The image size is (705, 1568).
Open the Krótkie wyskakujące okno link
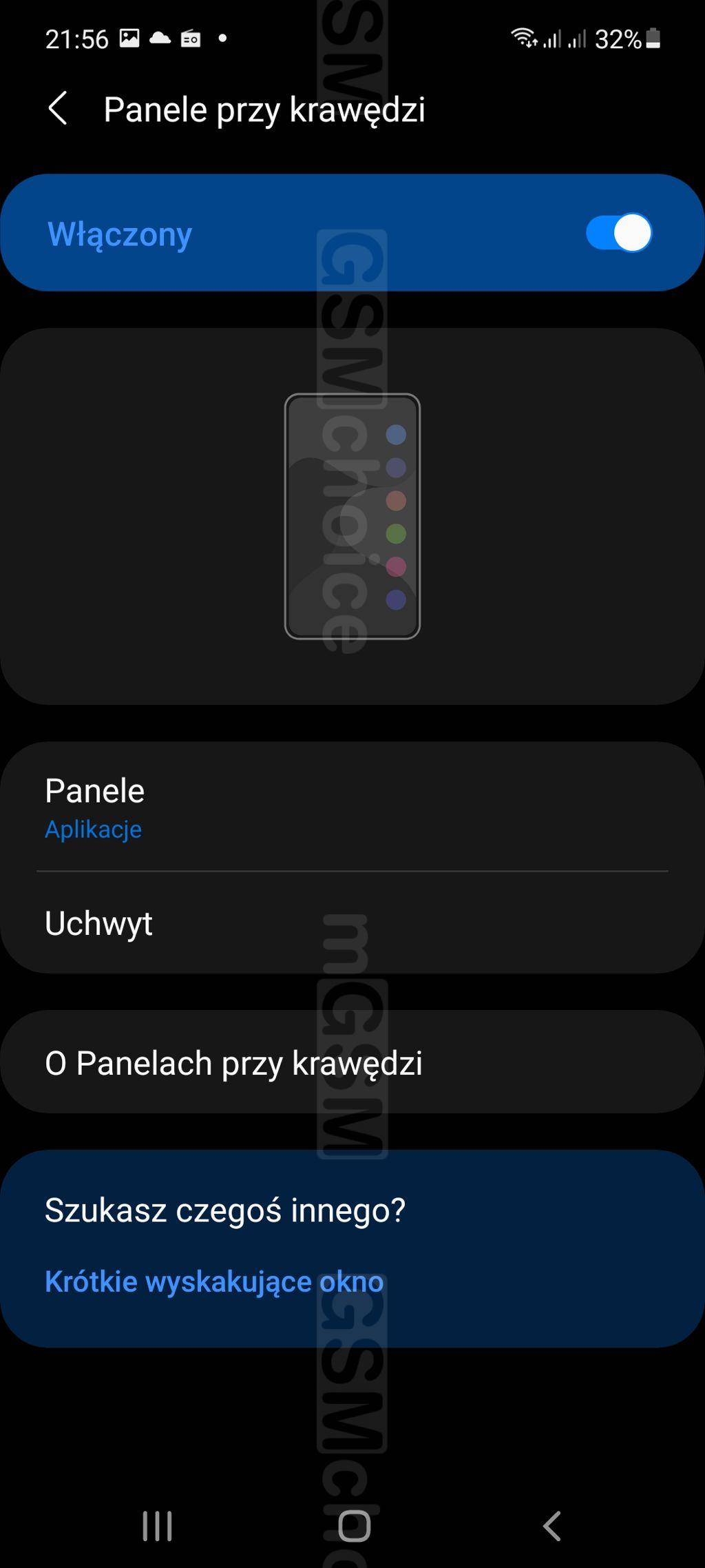coord(214,1281)
